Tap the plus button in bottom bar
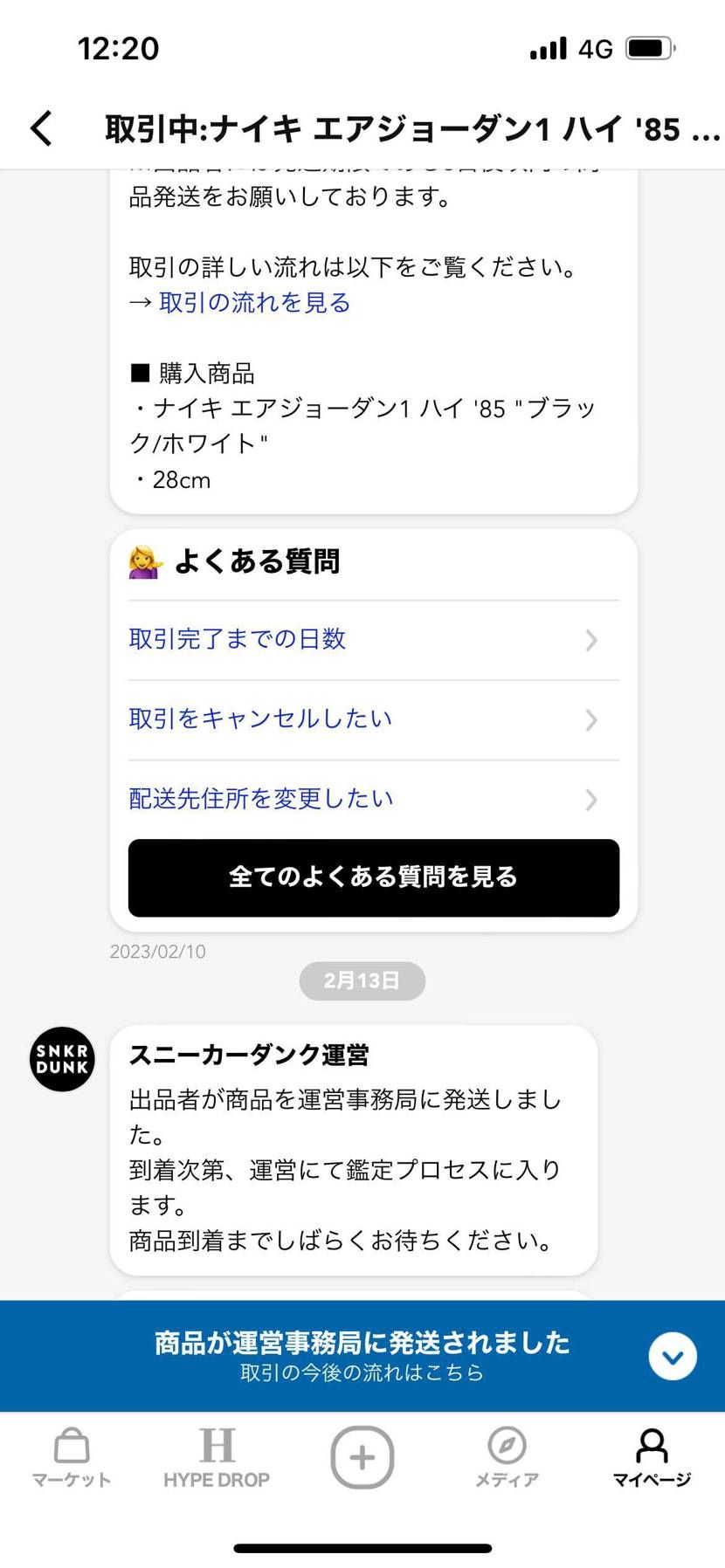Image resolution: width=725 pixels, height=1568 pixels. (x=362, y=1457)
